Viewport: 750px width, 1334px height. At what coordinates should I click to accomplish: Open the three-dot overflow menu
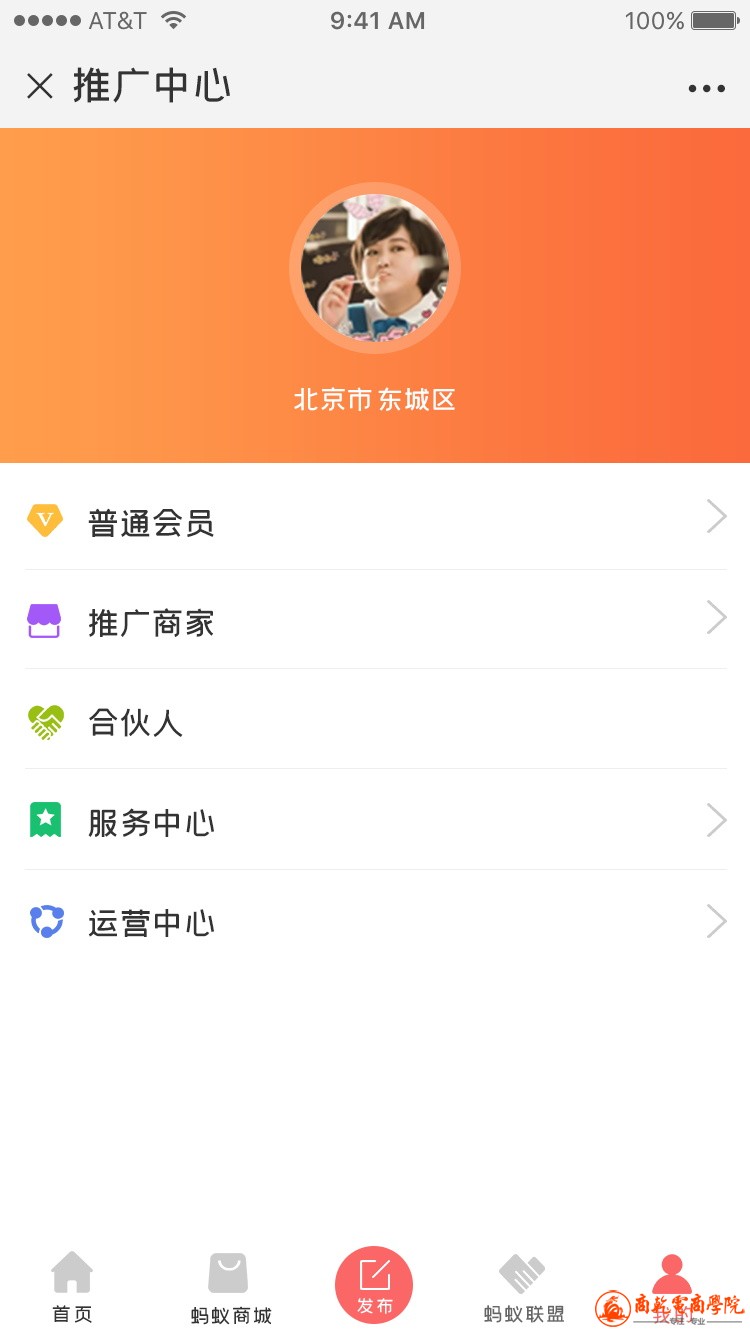(706, 88)
